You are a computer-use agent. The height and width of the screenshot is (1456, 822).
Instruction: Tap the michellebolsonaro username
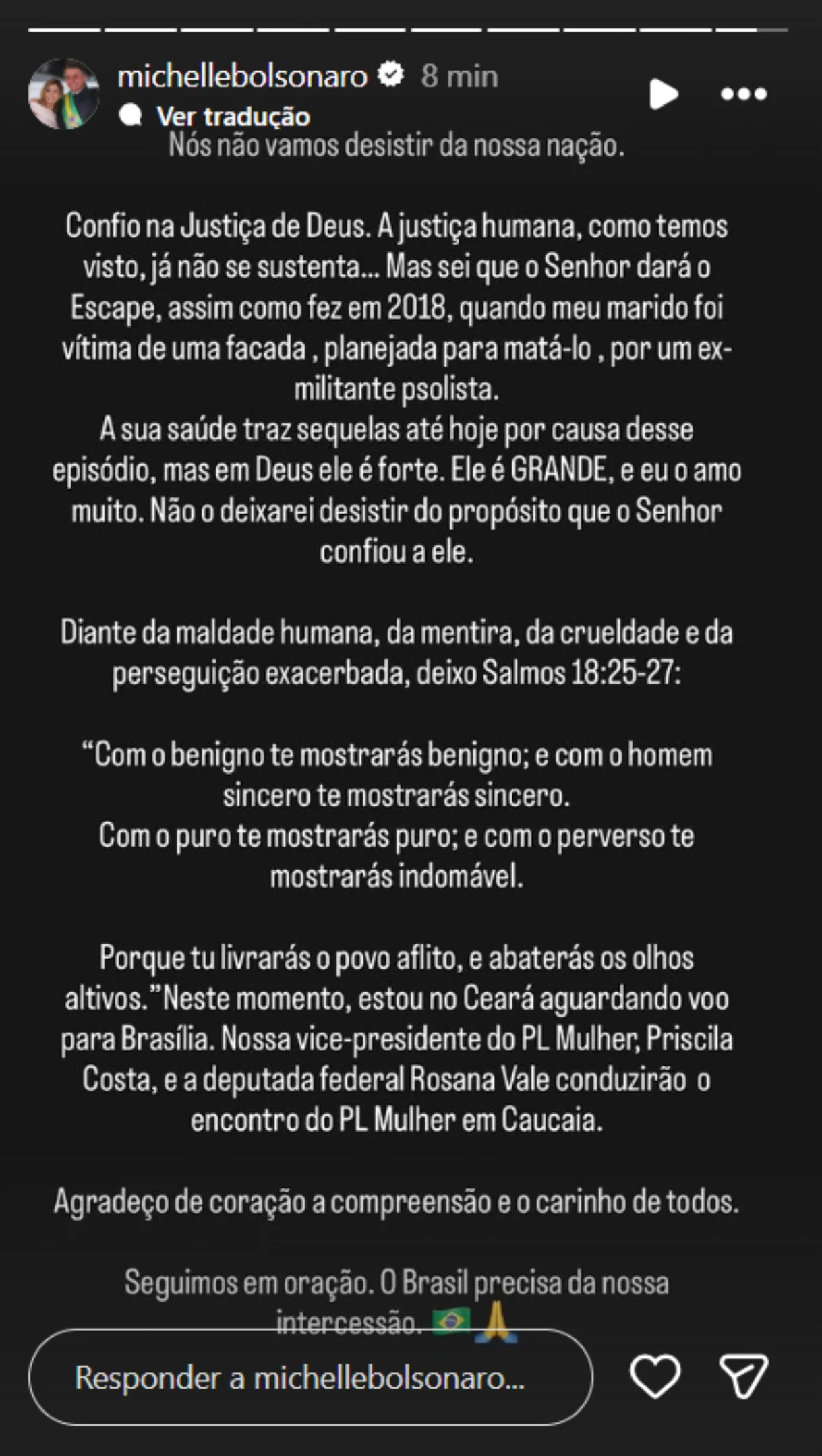click(243, 76)
